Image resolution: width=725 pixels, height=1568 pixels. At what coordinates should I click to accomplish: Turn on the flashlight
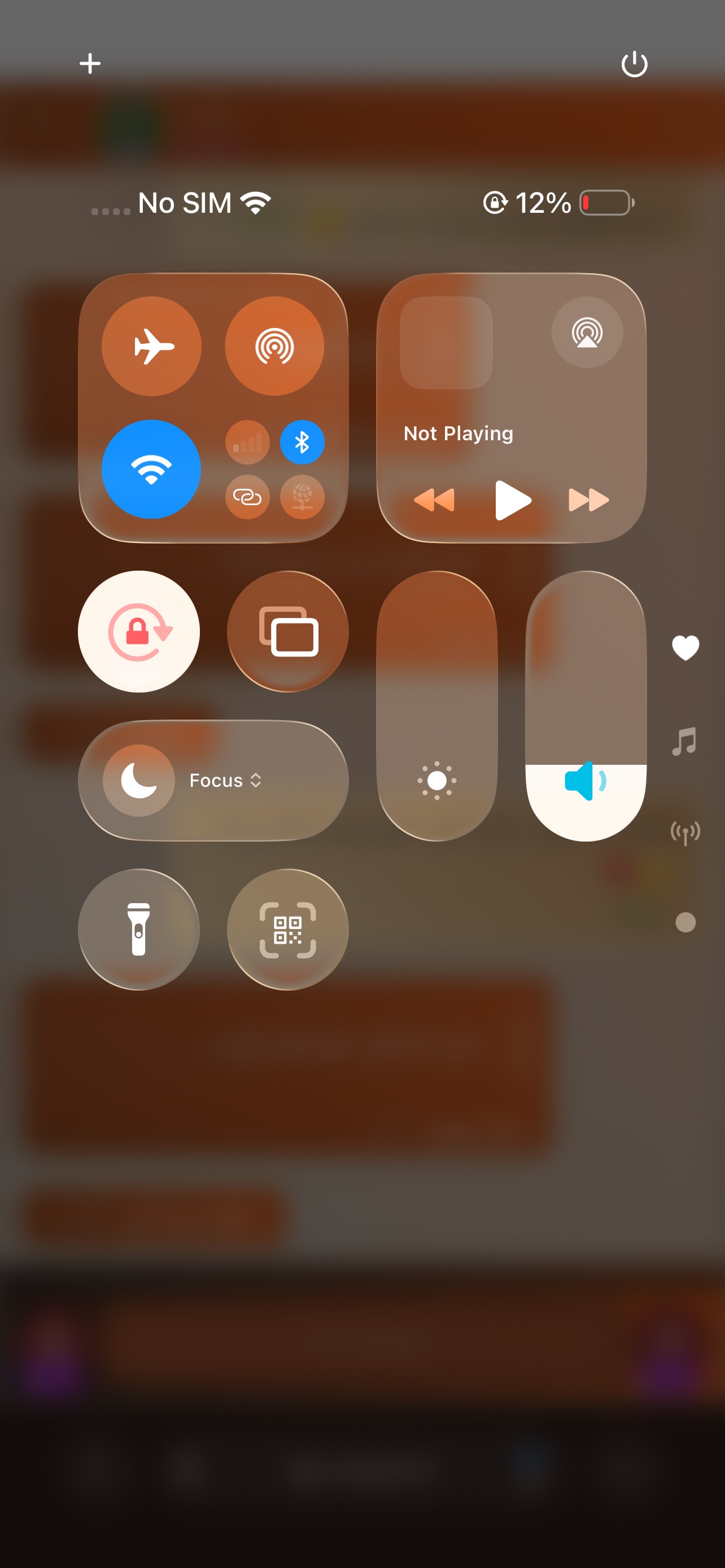tap(139, 930)
